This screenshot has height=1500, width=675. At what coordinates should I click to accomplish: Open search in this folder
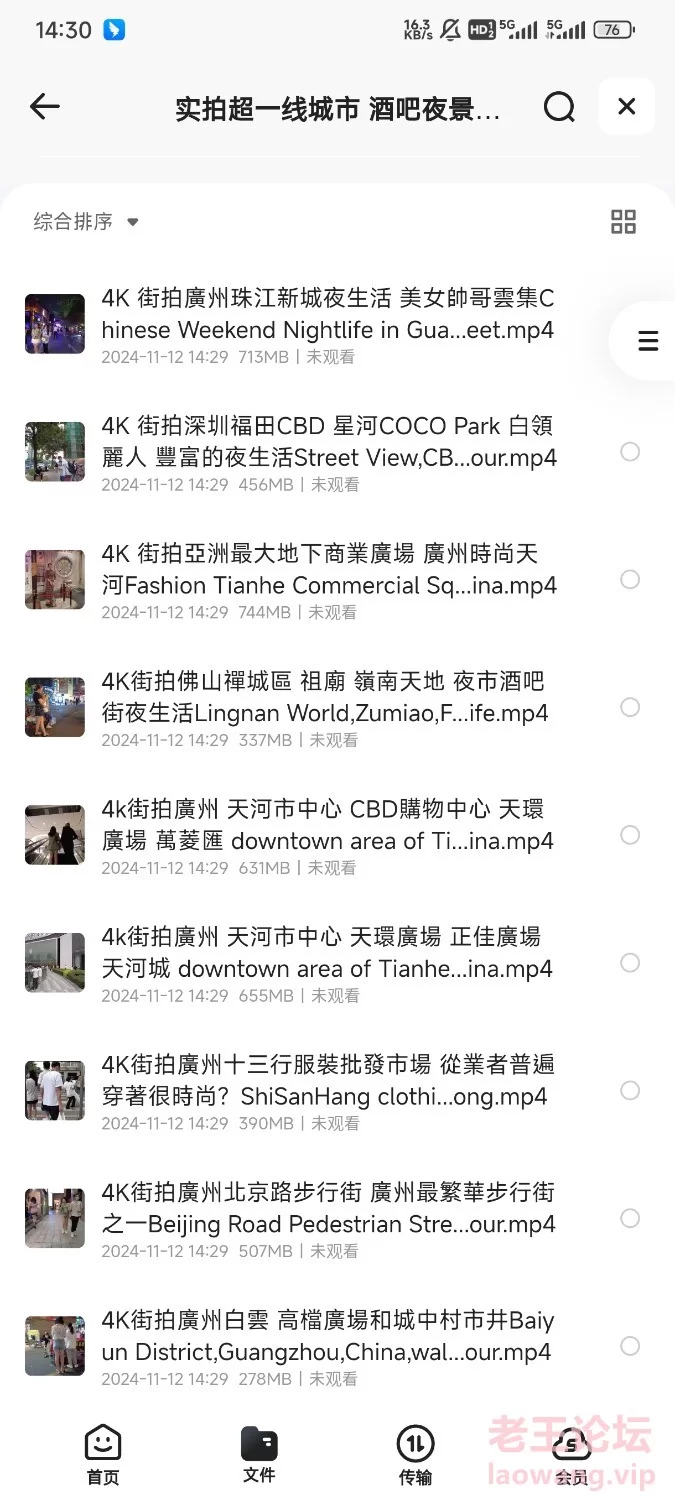coord(559,106)
